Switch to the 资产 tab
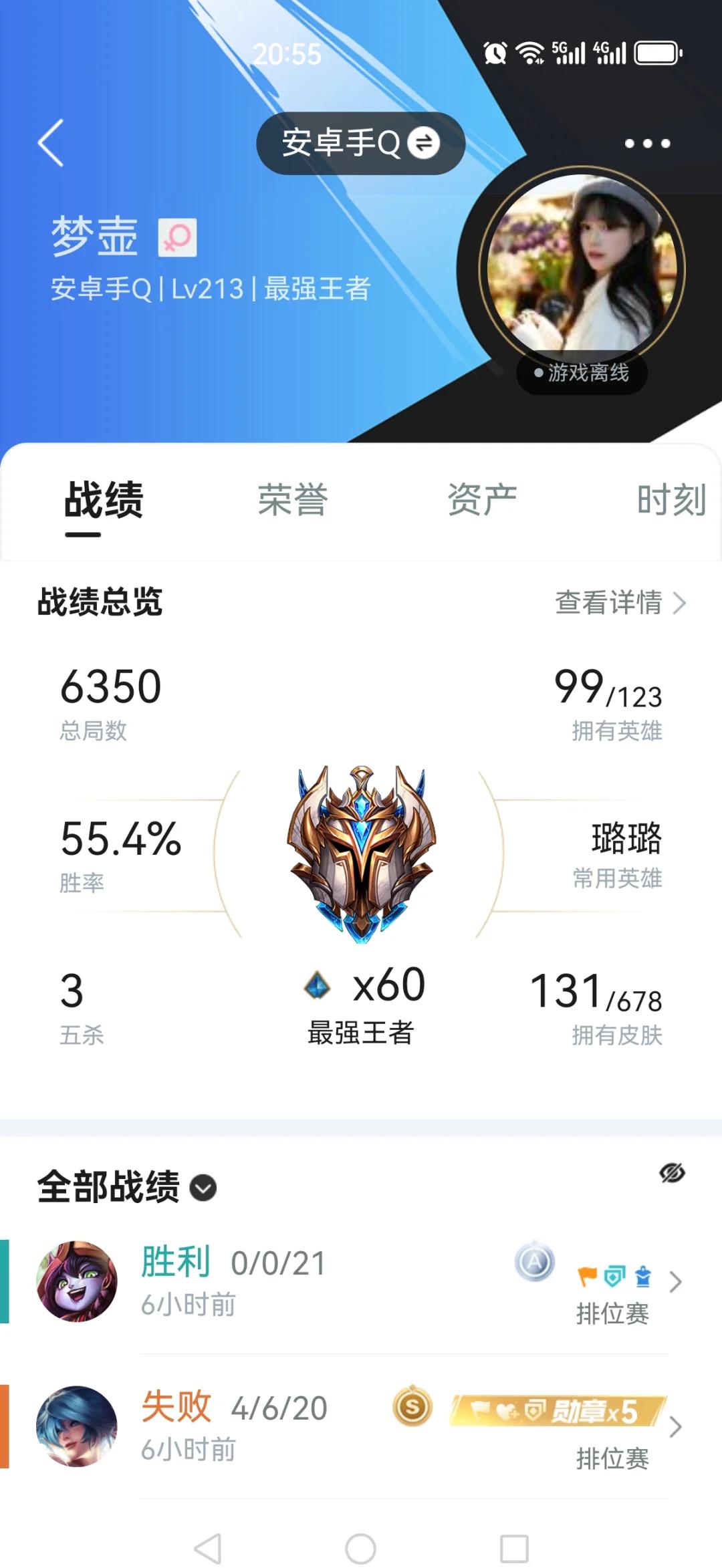The image size is (722, 1568). 482,500
